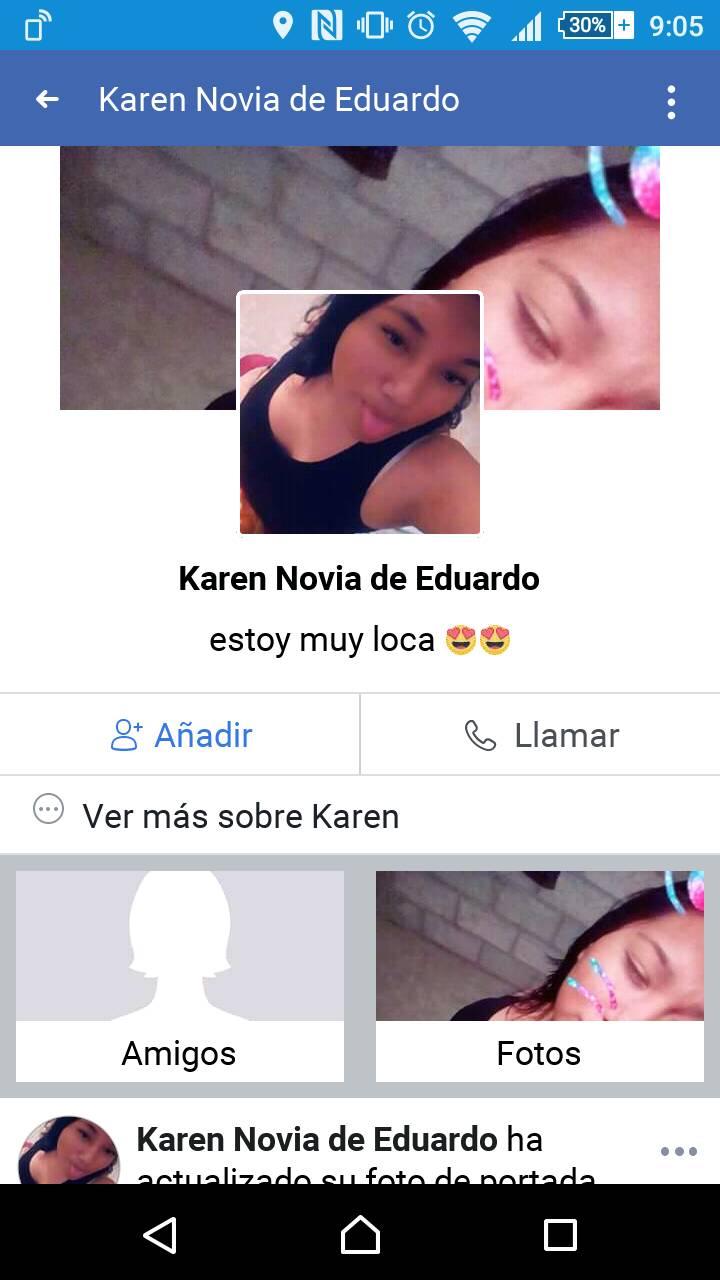Open recent apps from the navigation bar

click(560, 1235)
